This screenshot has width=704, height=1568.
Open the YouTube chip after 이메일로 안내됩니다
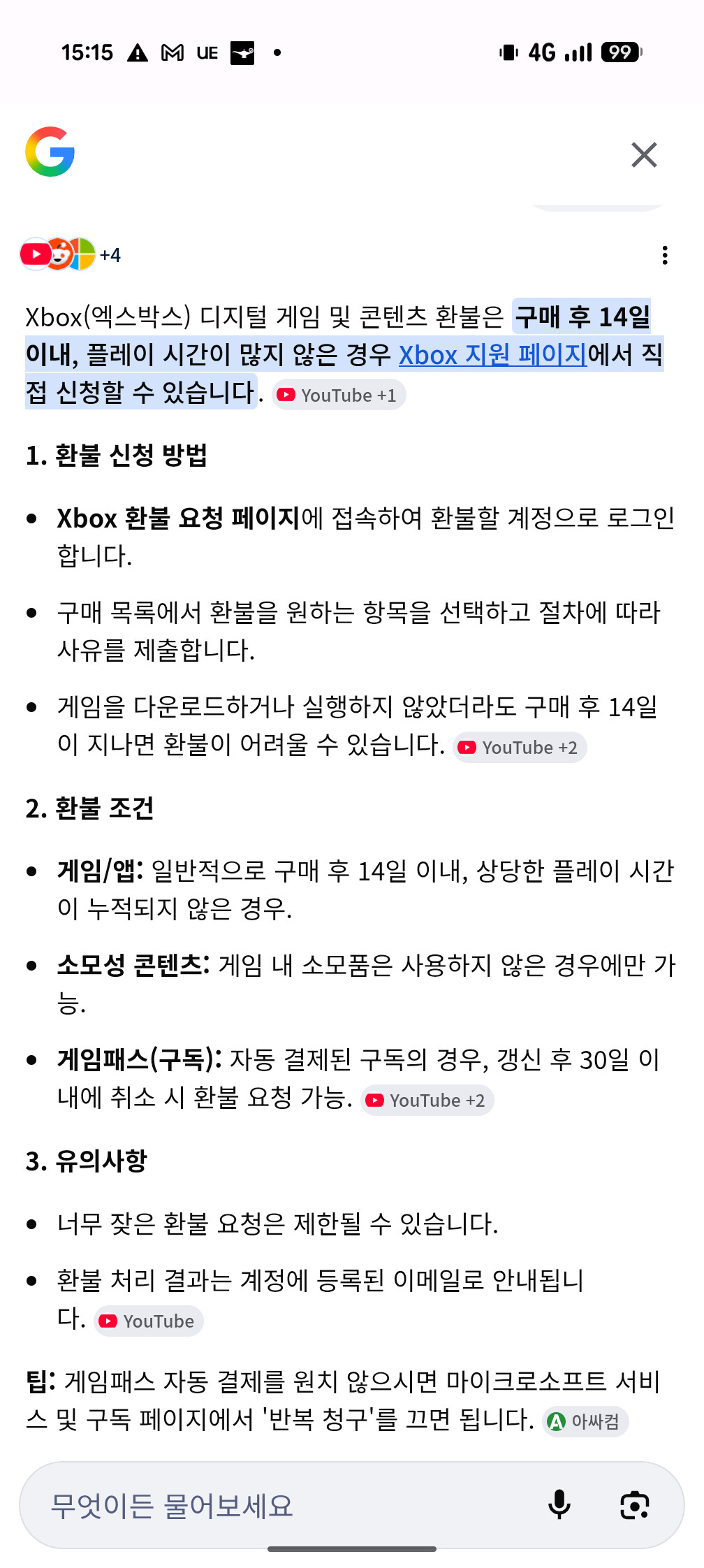coord(148,1321)
